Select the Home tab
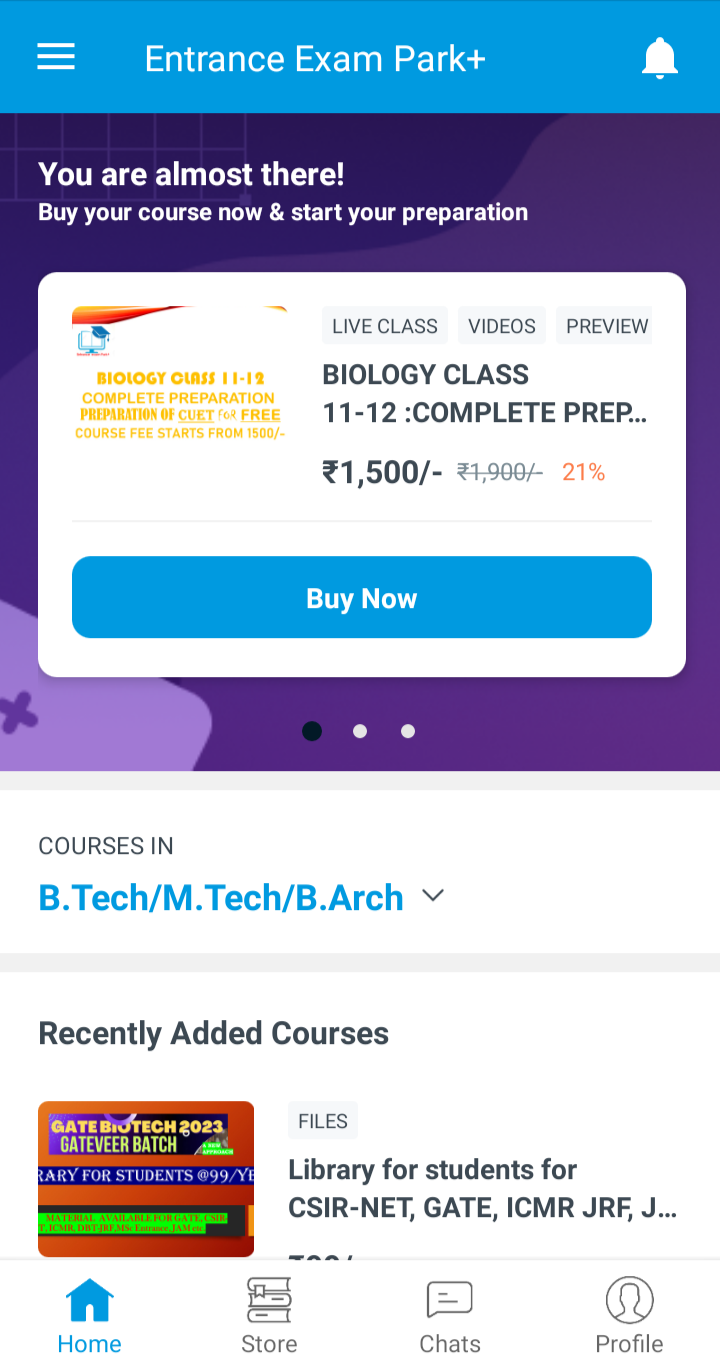 (x=89, y=1315)
